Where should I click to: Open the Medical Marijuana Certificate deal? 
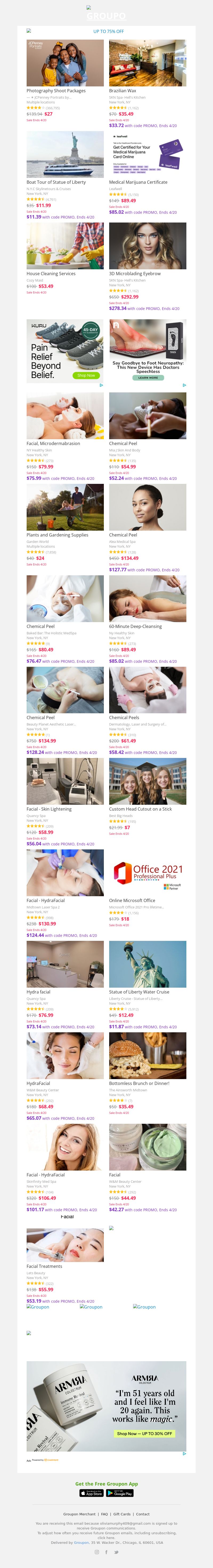[147, 155]
